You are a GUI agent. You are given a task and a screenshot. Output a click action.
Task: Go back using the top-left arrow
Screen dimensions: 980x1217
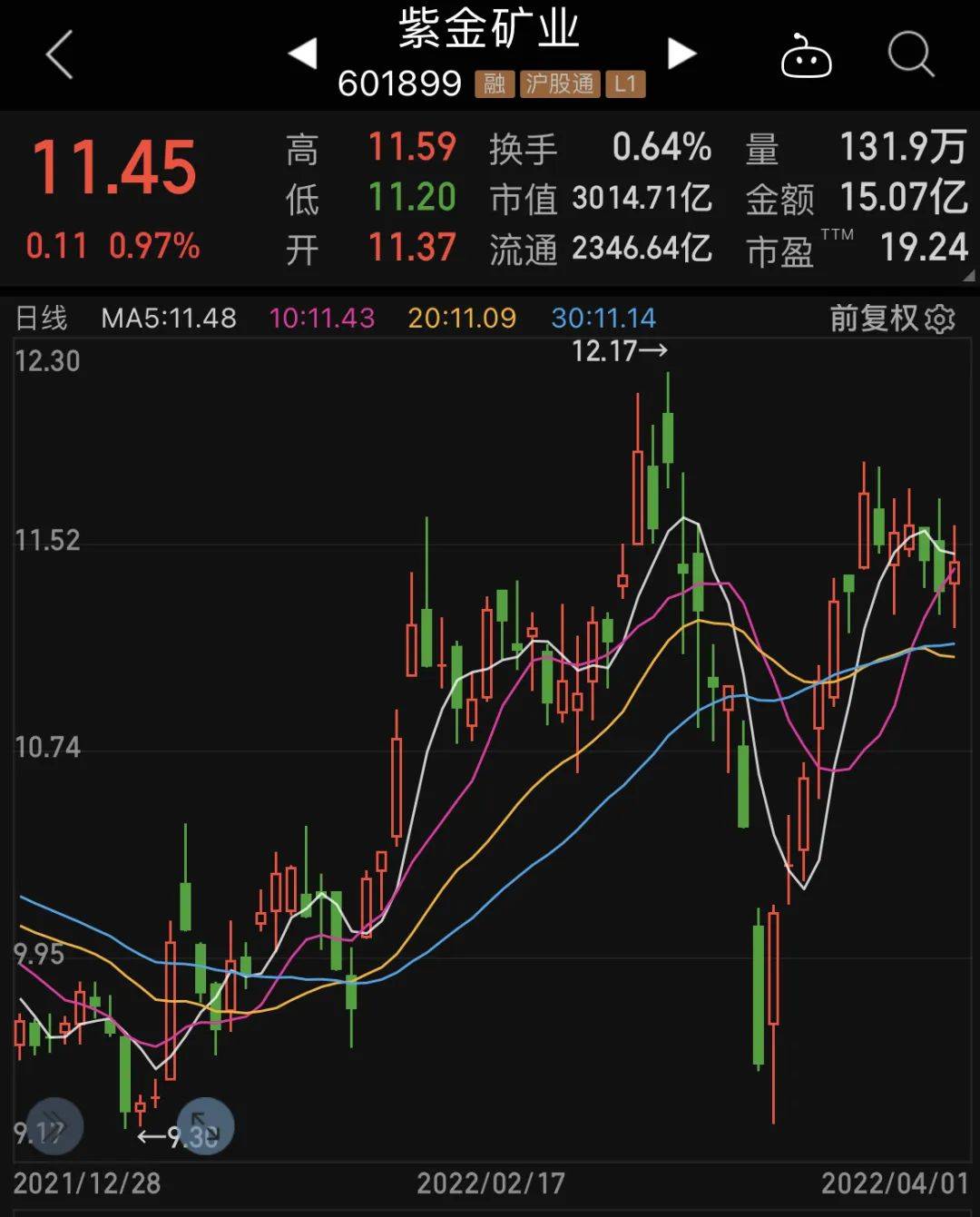pos(57,56)
